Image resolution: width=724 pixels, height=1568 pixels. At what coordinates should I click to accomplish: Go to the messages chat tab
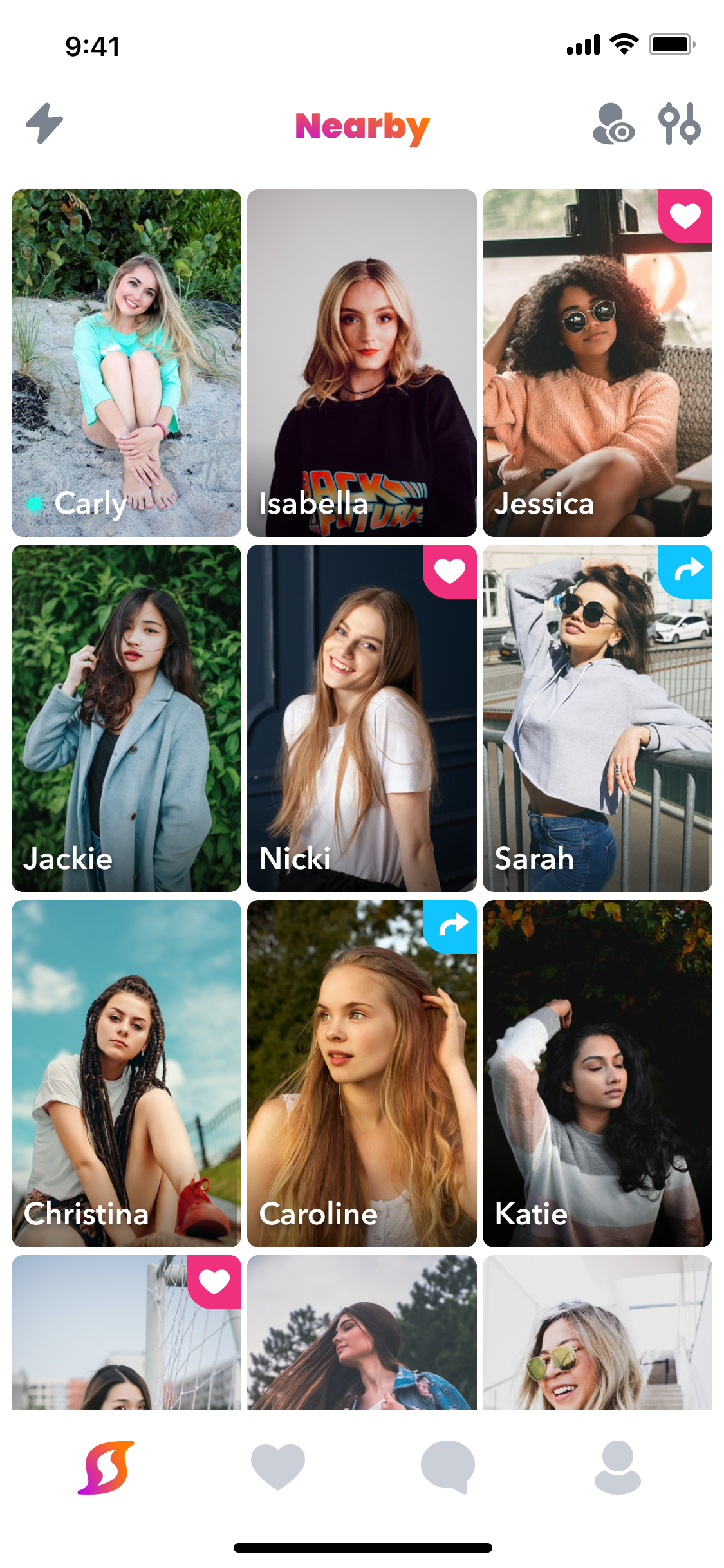pos(448,1467)
